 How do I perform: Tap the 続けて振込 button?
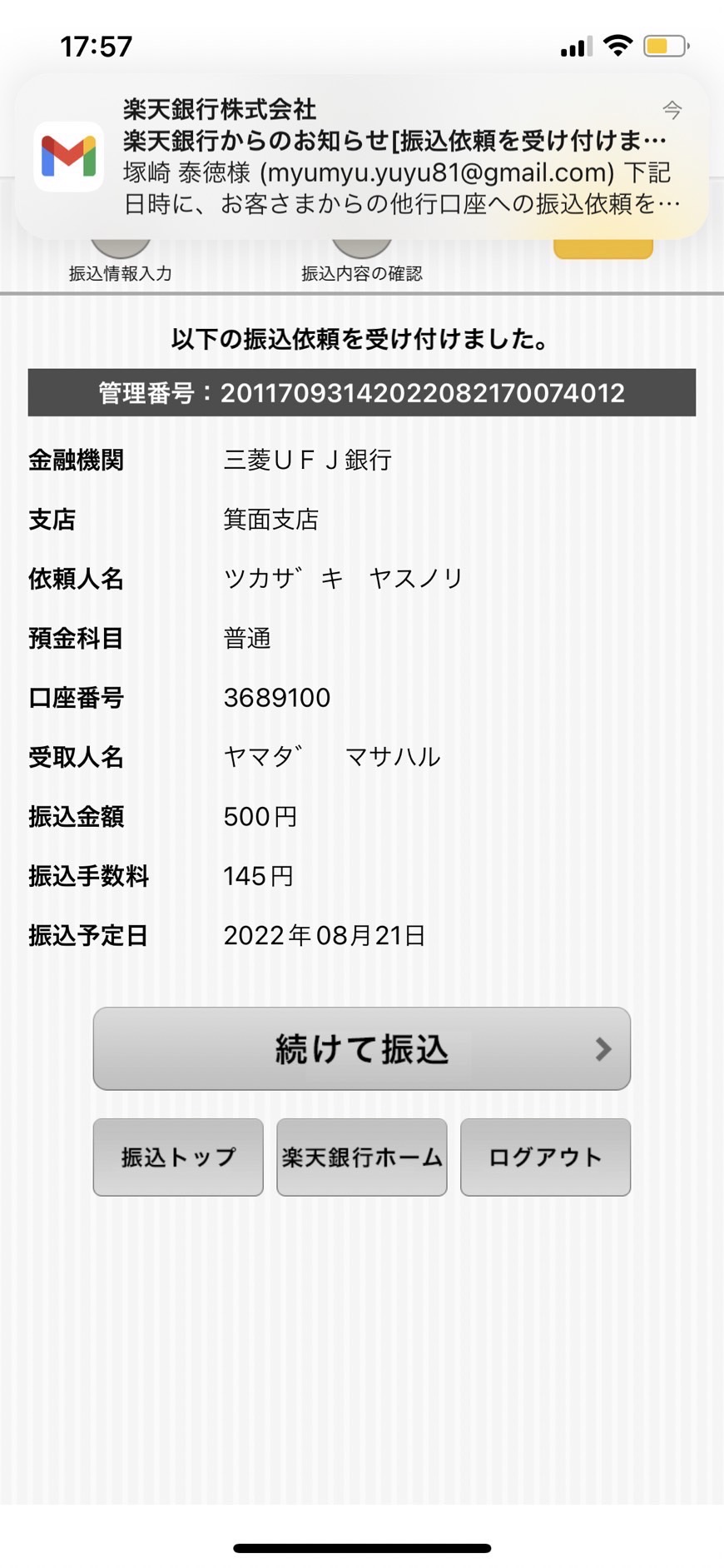(x=361, y=1048)
